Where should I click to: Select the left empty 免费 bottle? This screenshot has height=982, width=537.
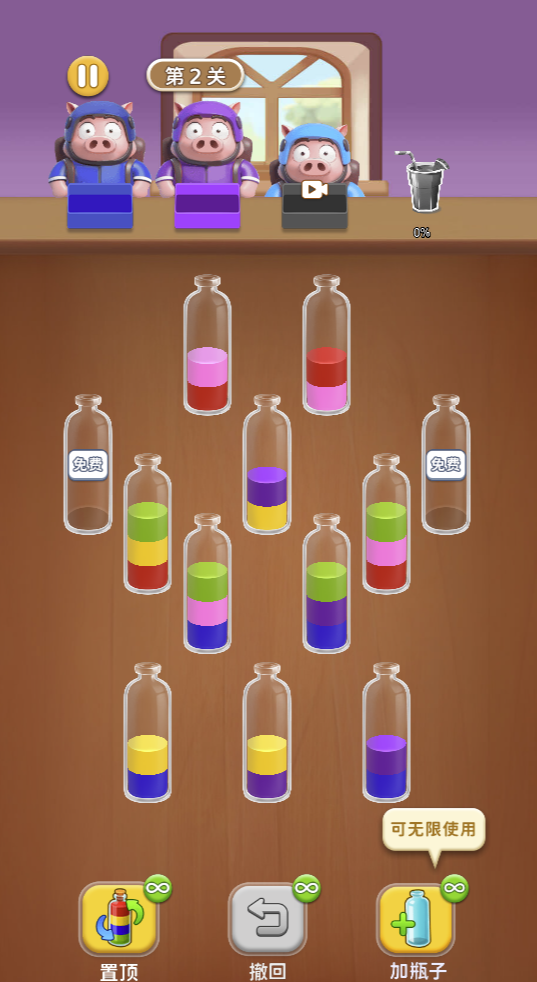88,464
